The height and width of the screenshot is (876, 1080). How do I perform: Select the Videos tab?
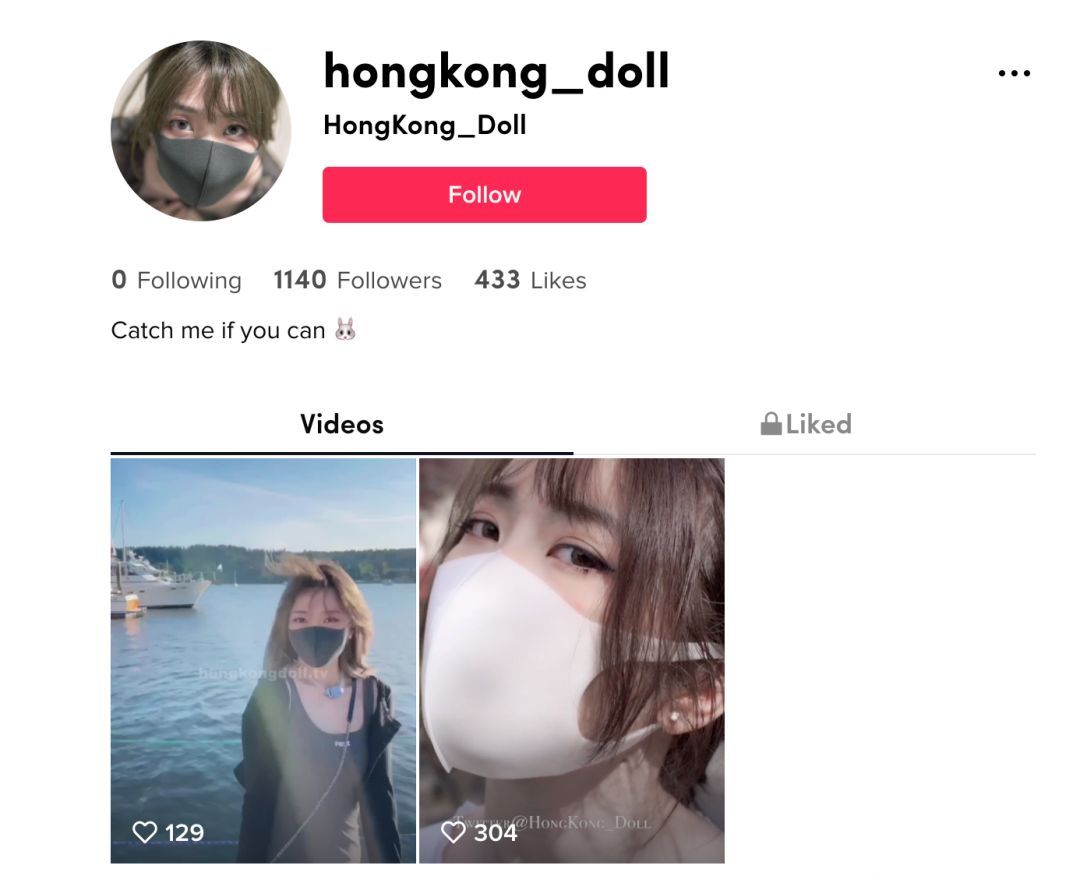341,424
